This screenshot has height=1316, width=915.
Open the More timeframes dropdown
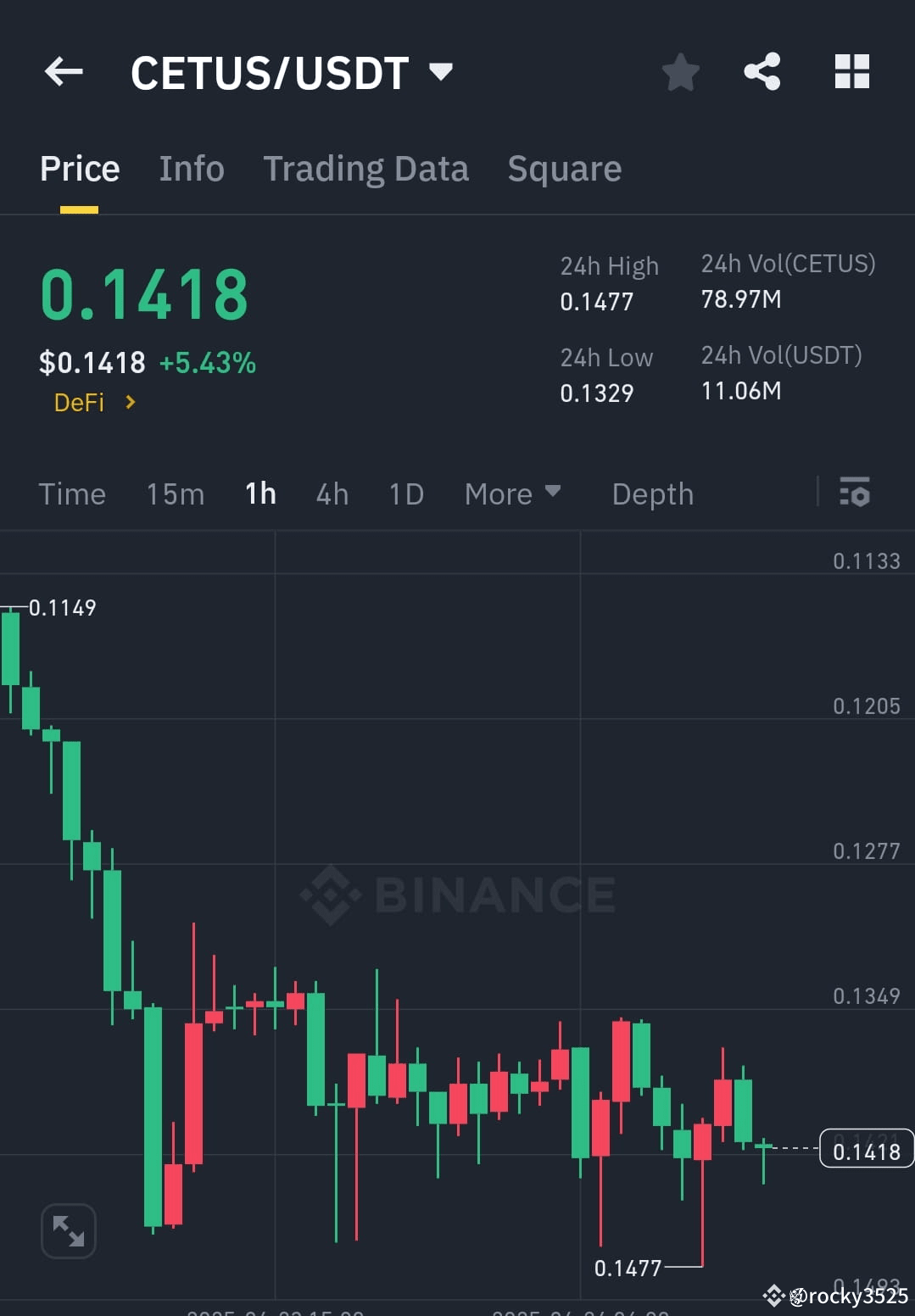click(x=512, y=493)
